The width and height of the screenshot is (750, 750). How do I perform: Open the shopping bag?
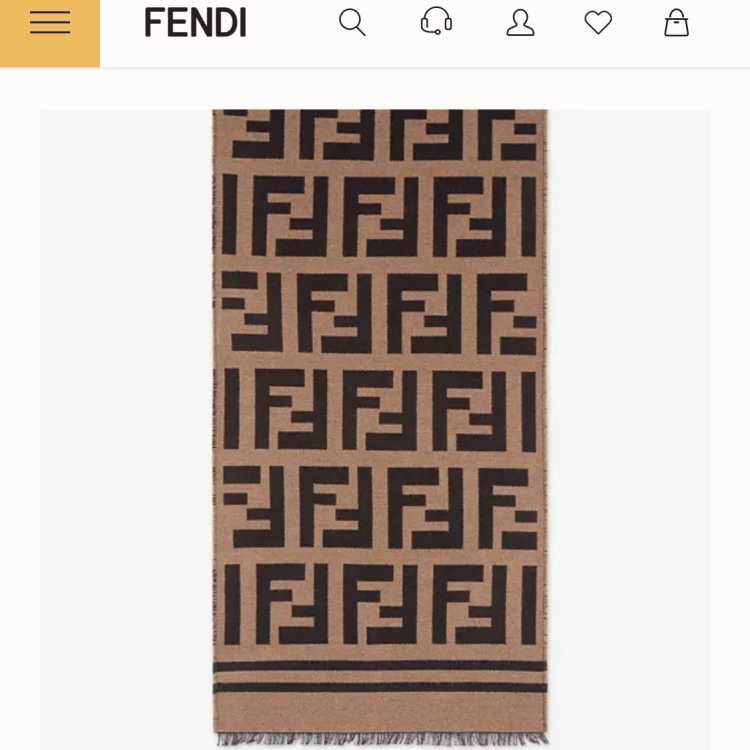point(677,22)
